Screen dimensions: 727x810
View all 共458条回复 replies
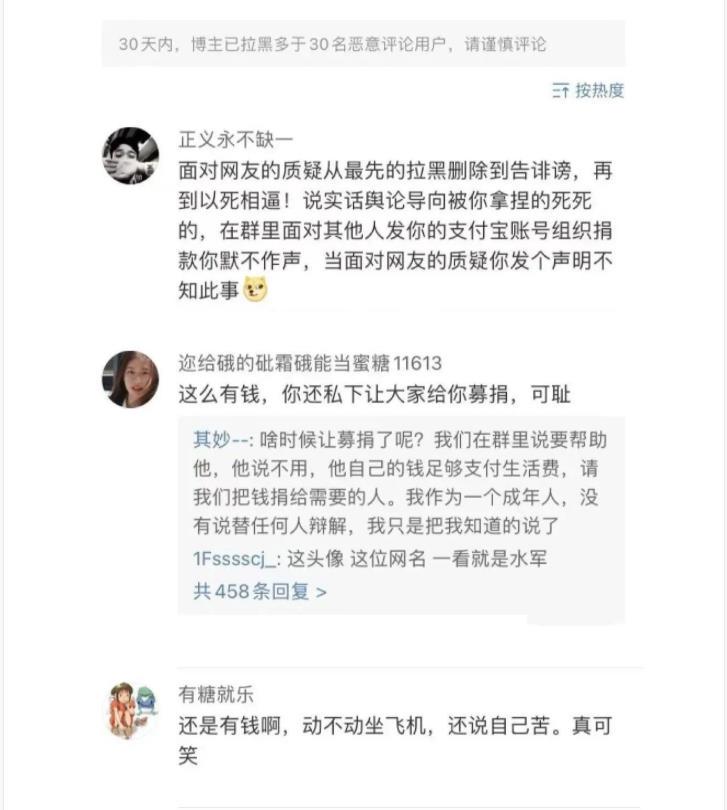(260, 591)
